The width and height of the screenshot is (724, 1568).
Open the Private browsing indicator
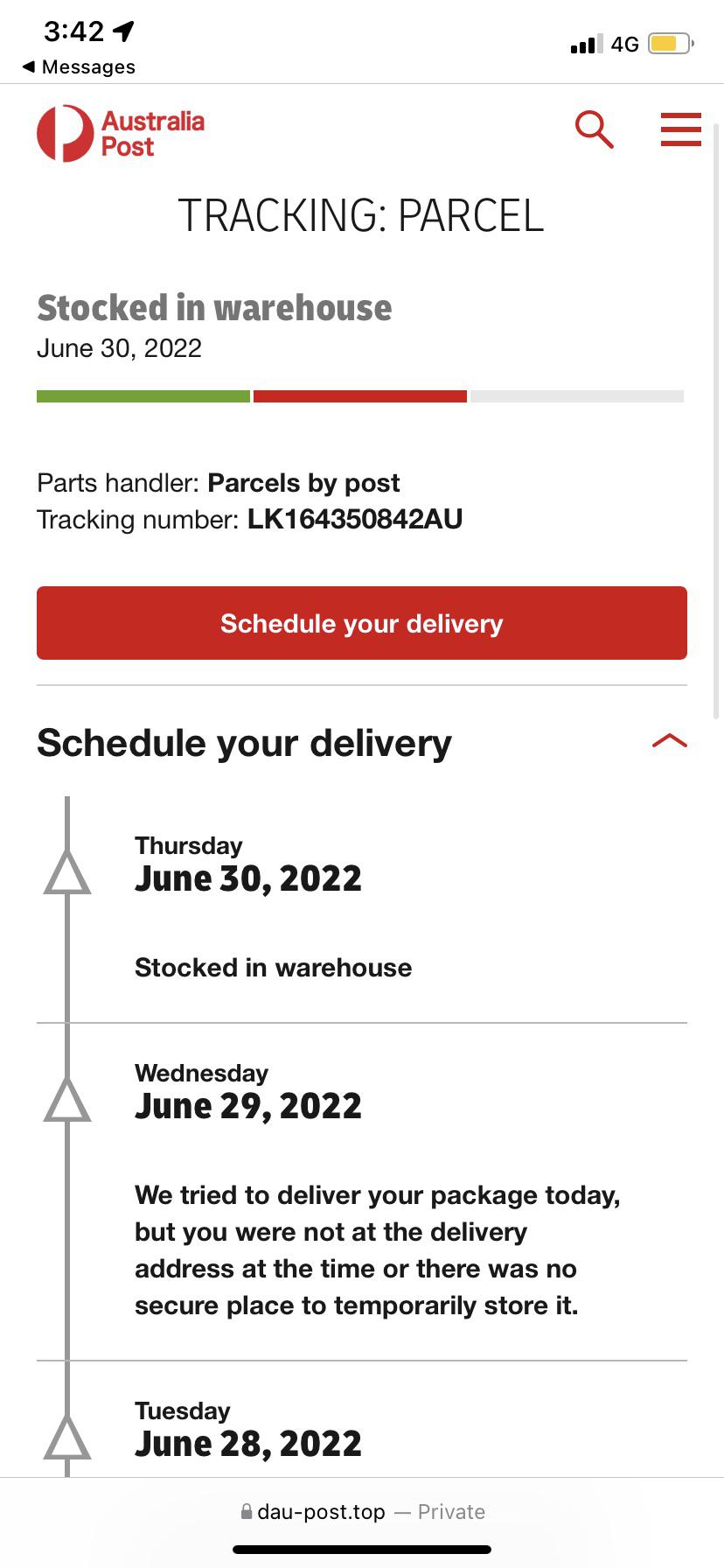(x=449, y=1511)
